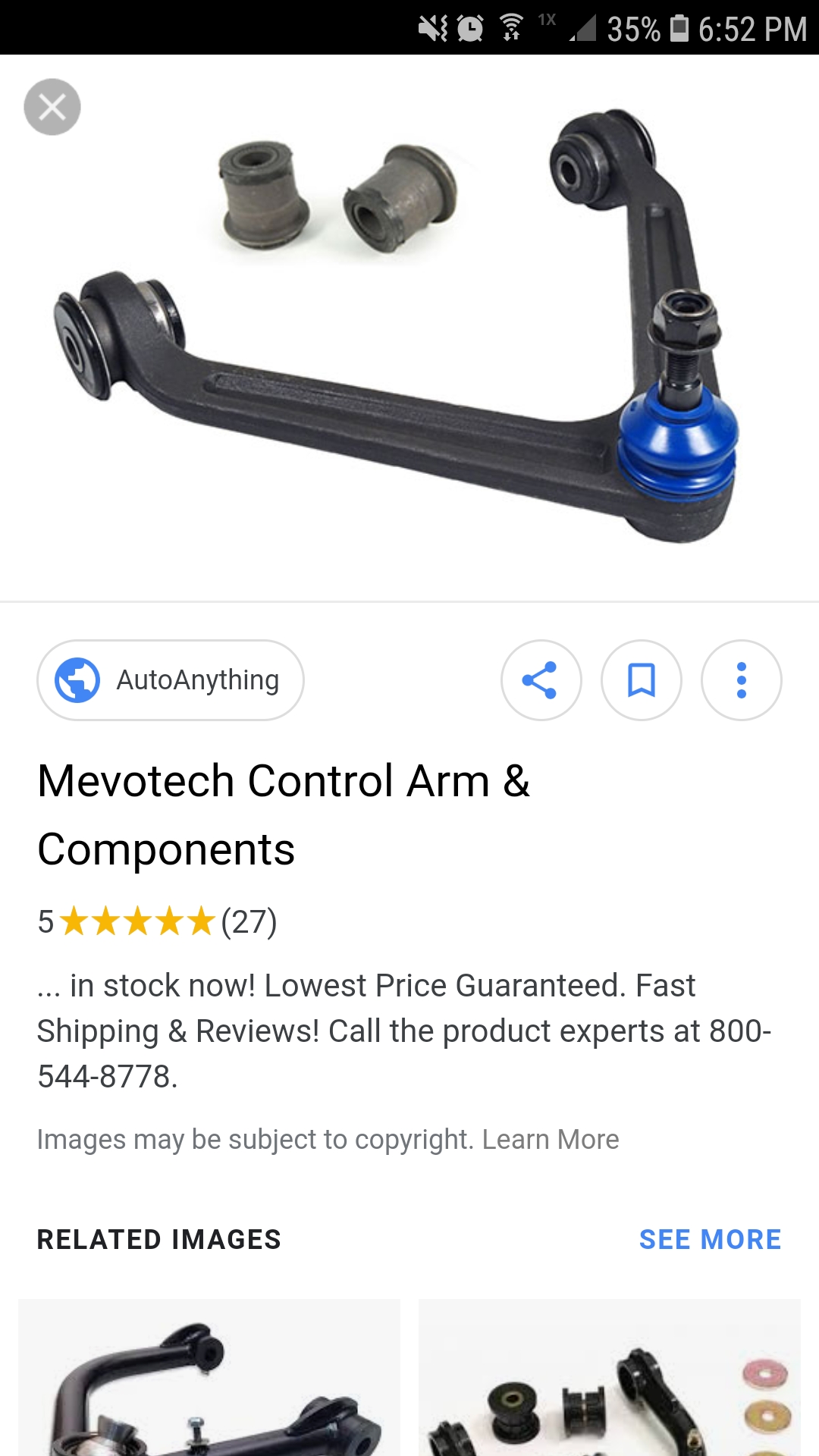
Task: Tap Learn More about copyright
Action: 551,1139
